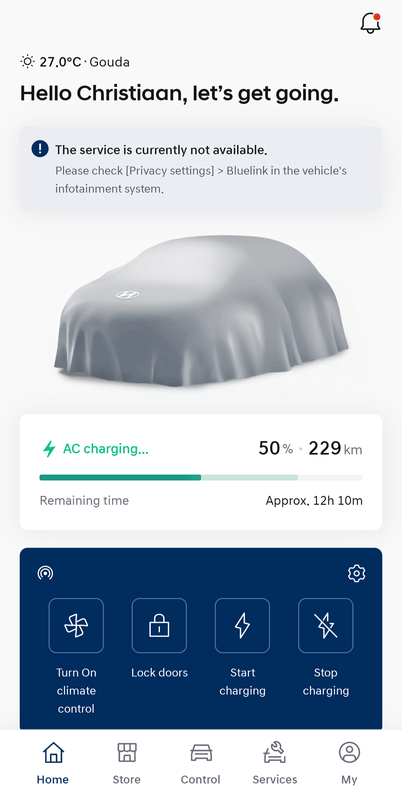Tap the Home tab

[x=53, y=763]
